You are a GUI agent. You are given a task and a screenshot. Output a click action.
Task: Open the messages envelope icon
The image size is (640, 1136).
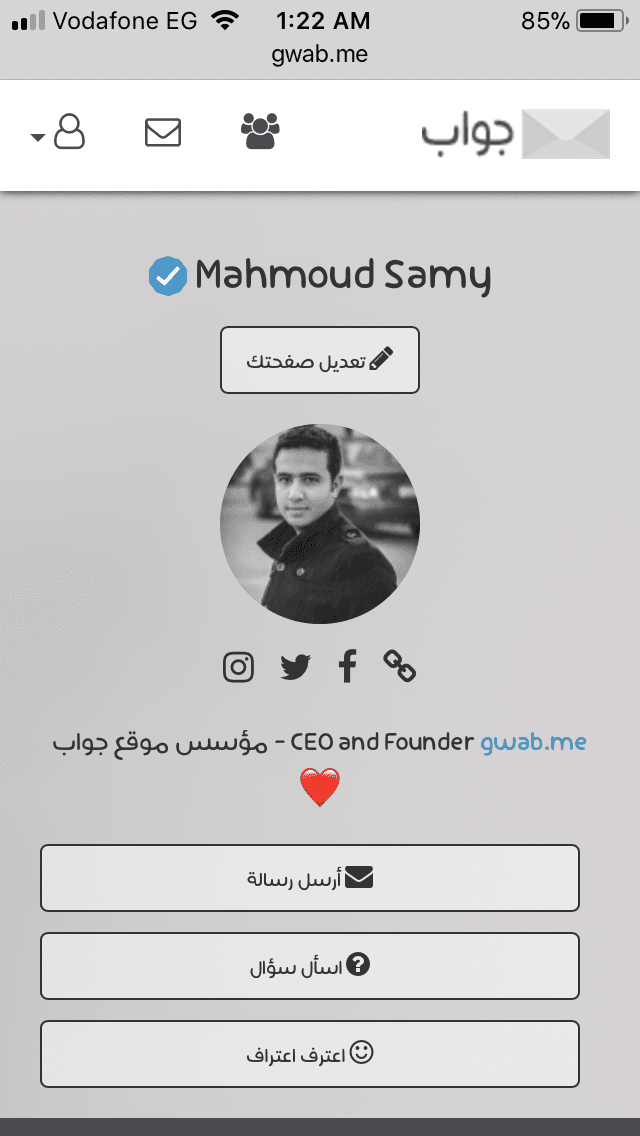[x=163, y=132]
